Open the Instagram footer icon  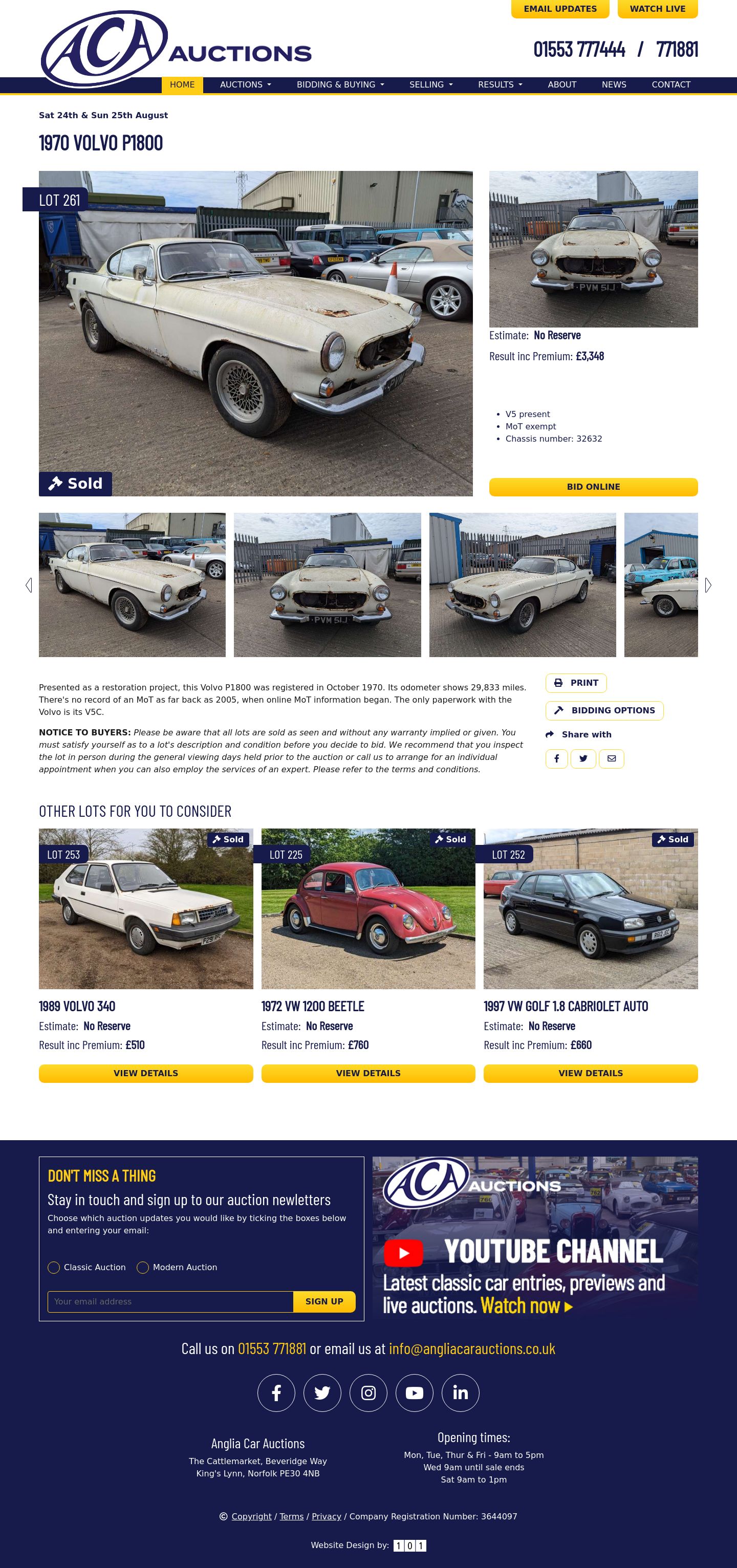point(368,1392)
